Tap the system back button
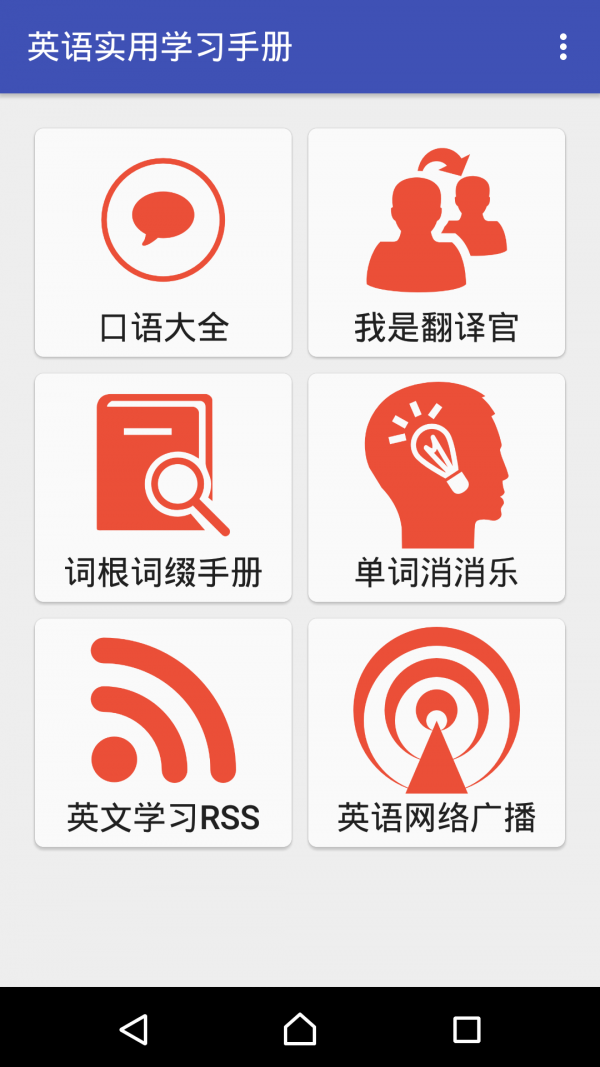The height and width of the screenshot is (1067, 600). click(133, 1029)
